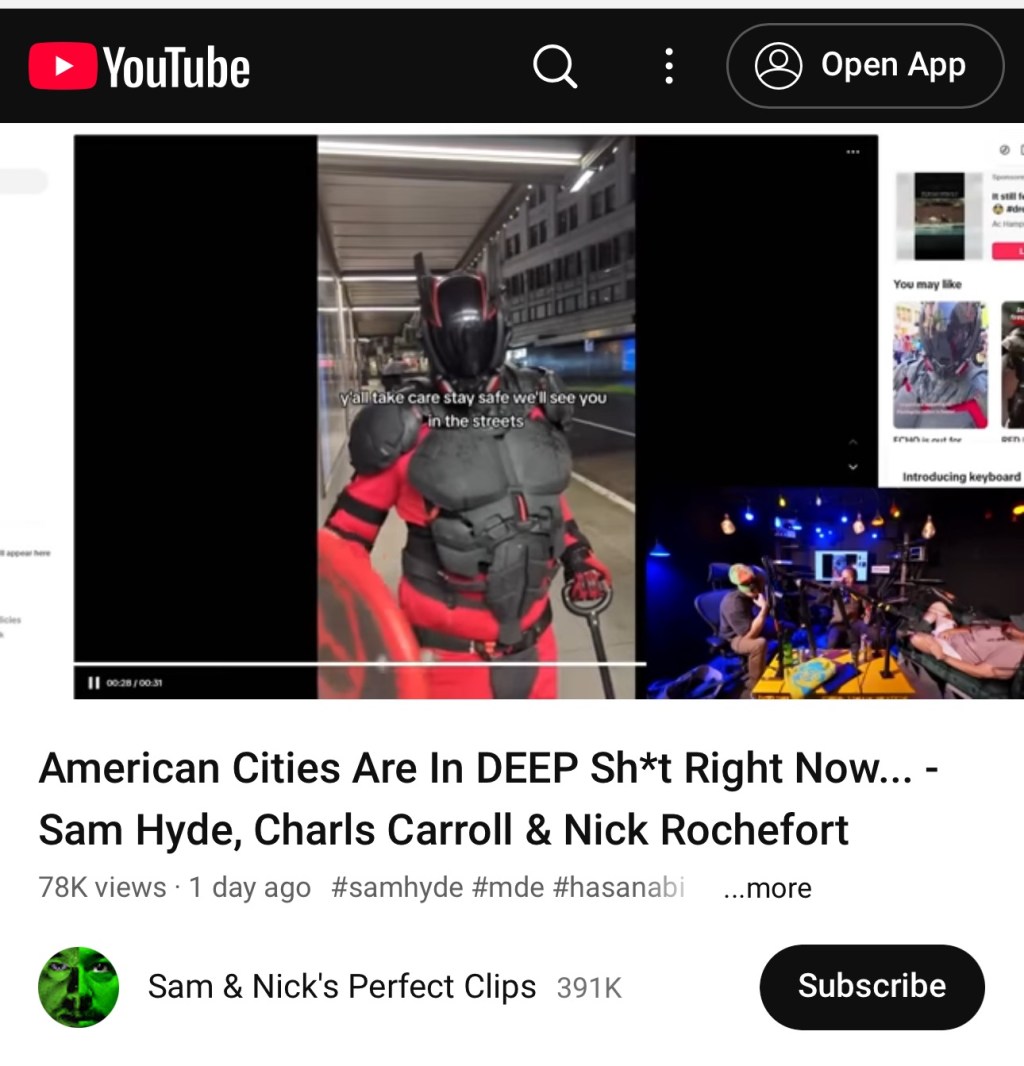Subscribe to Sam & Nick's Perfect Clips
Viewport: 1024px width, 1066px height.
click(871, 986)
